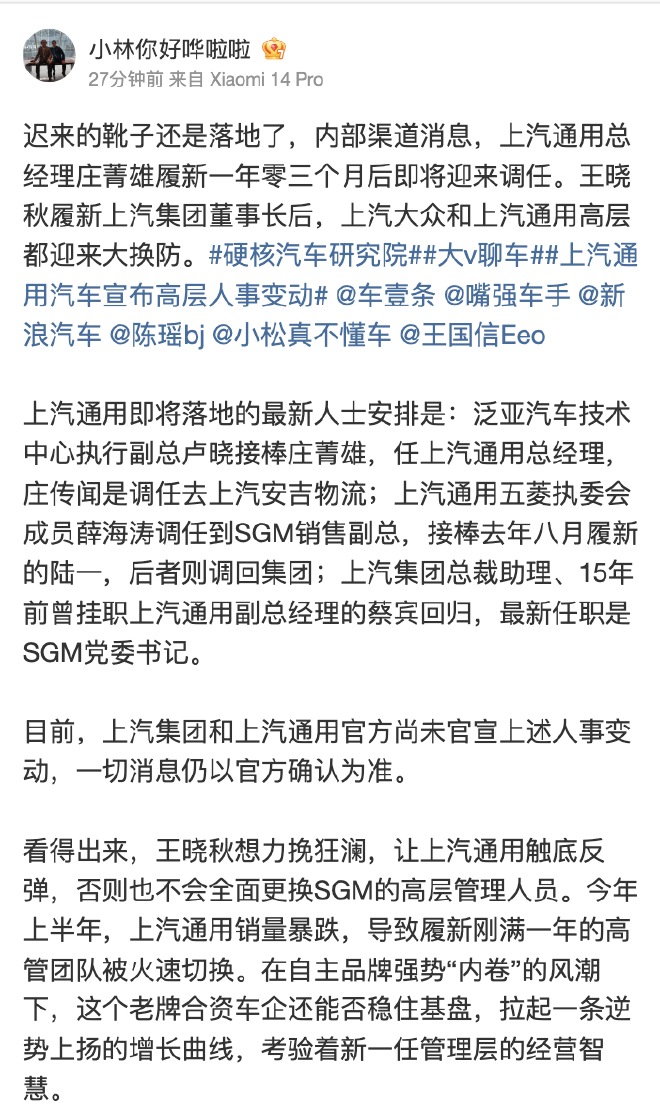Open the poster's profile avatar

(49, 56)
